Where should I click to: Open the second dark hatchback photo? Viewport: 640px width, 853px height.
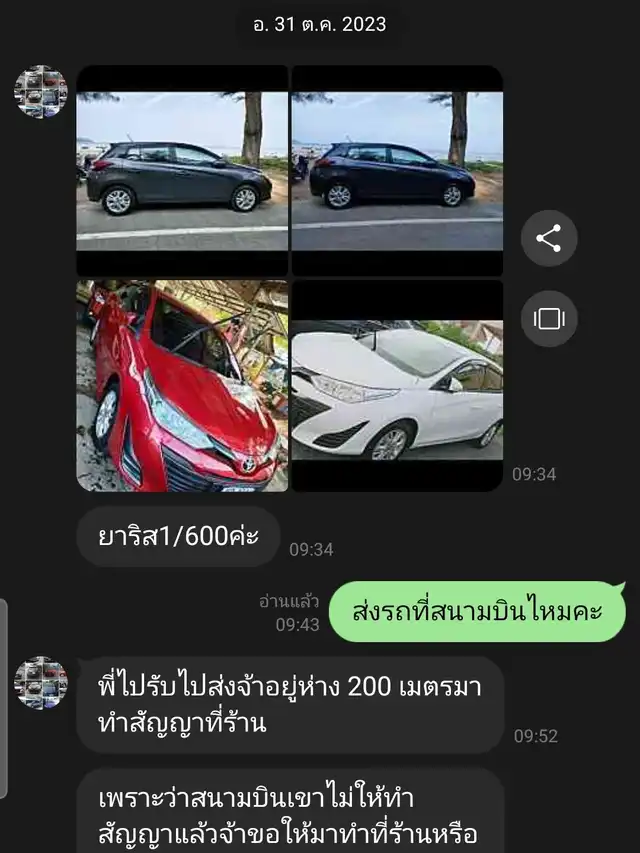pos(397,171)
